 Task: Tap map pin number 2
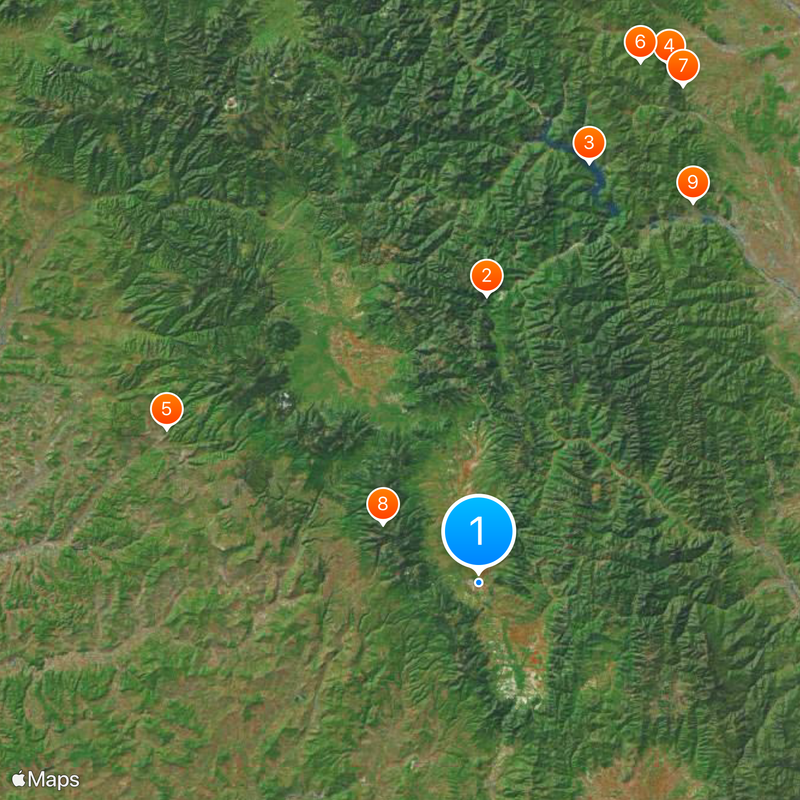coord(486,276)
